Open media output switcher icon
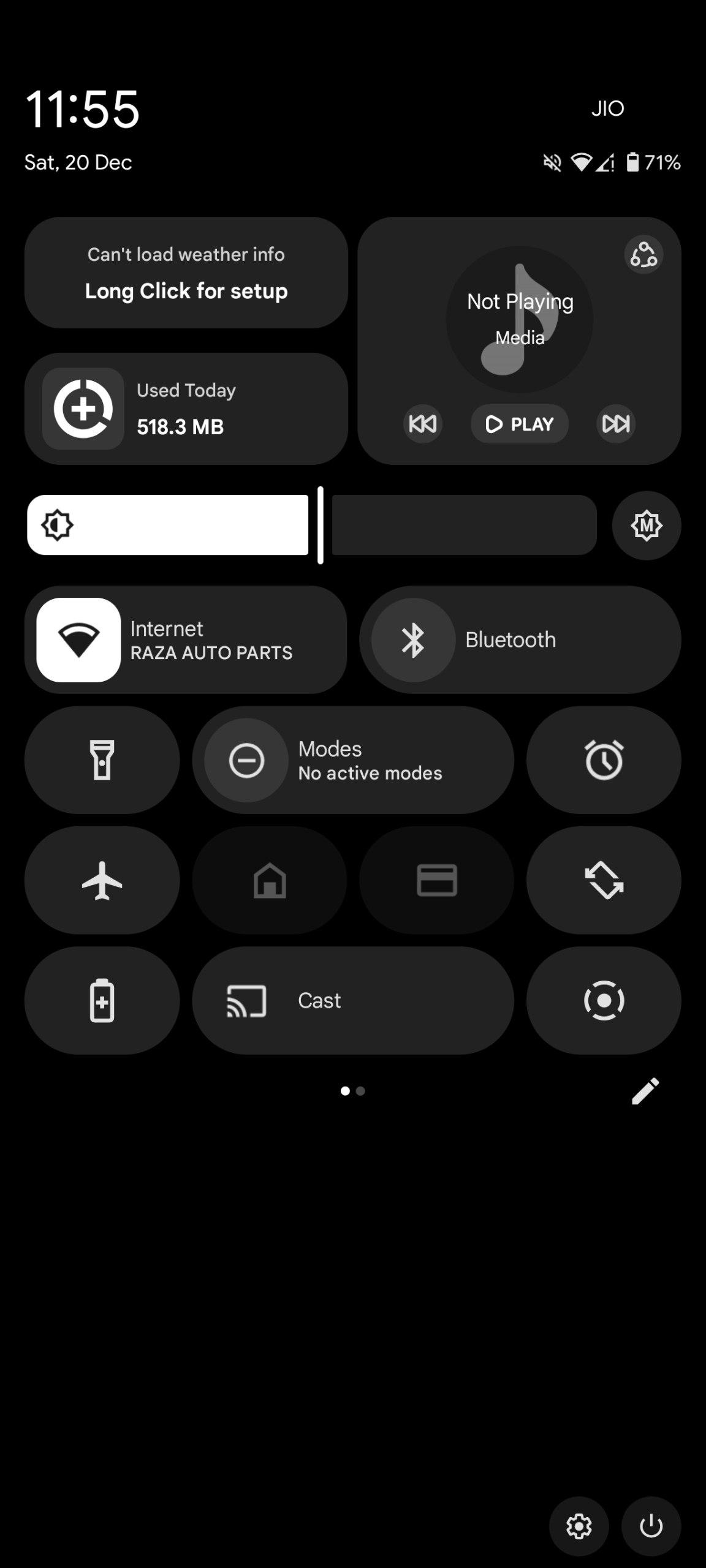This screenshot has width=706, height=1568. coord(643,254)
